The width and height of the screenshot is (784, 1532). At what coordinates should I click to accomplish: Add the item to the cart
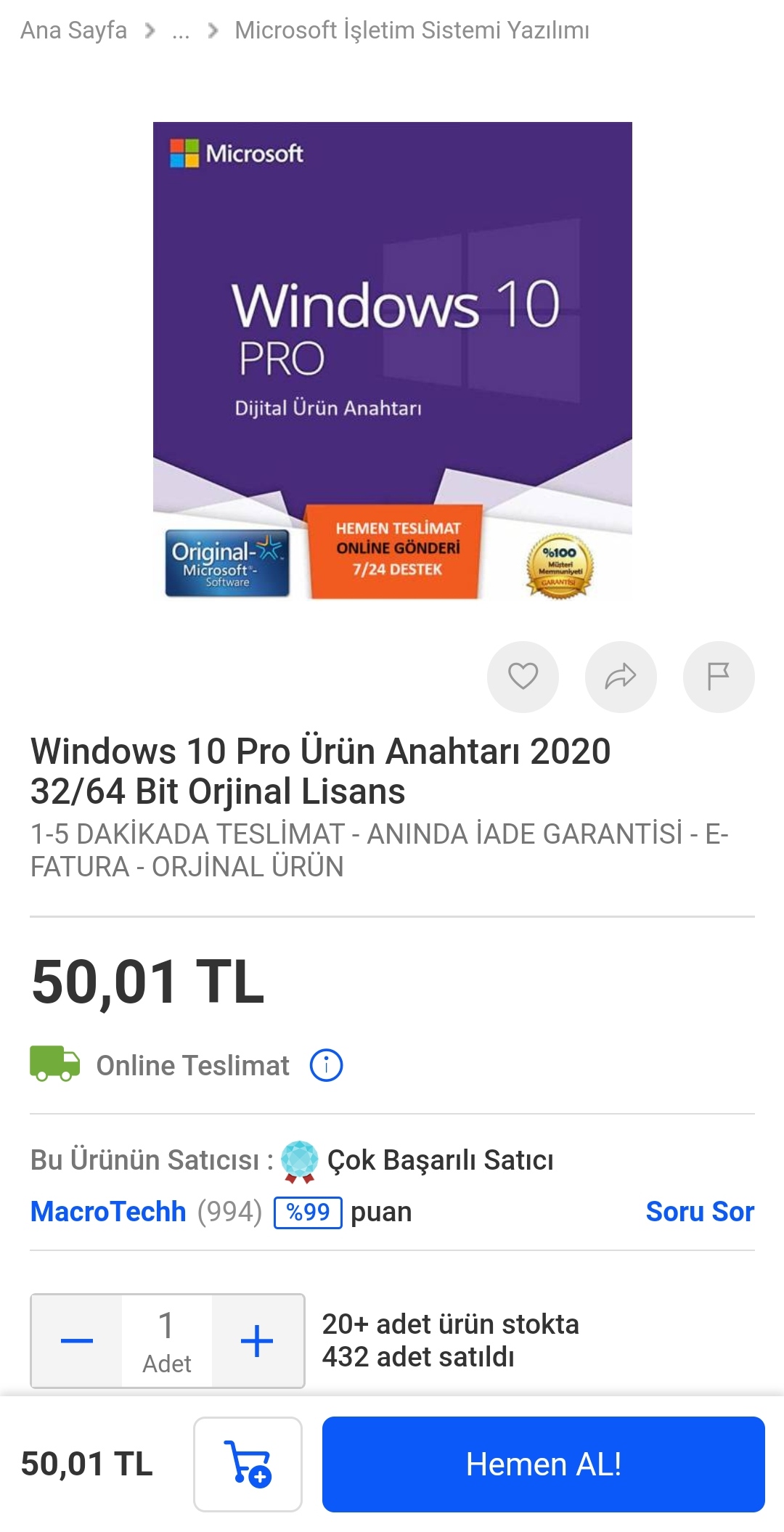click(x=248, y=1464)
